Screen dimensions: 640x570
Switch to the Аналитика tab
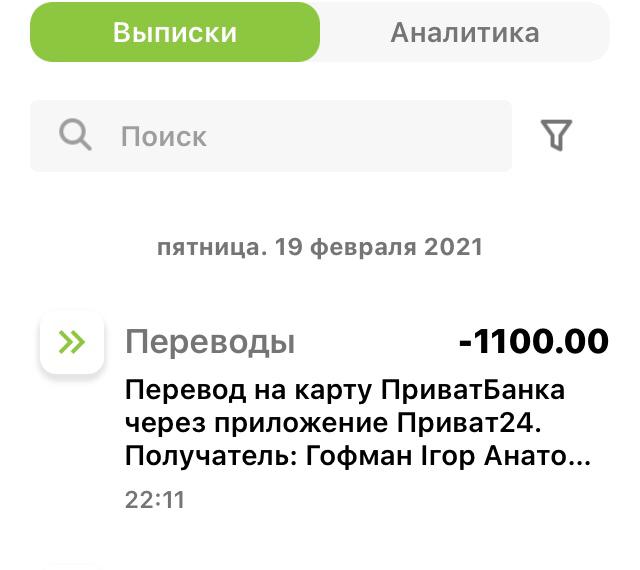pos(464,32)
